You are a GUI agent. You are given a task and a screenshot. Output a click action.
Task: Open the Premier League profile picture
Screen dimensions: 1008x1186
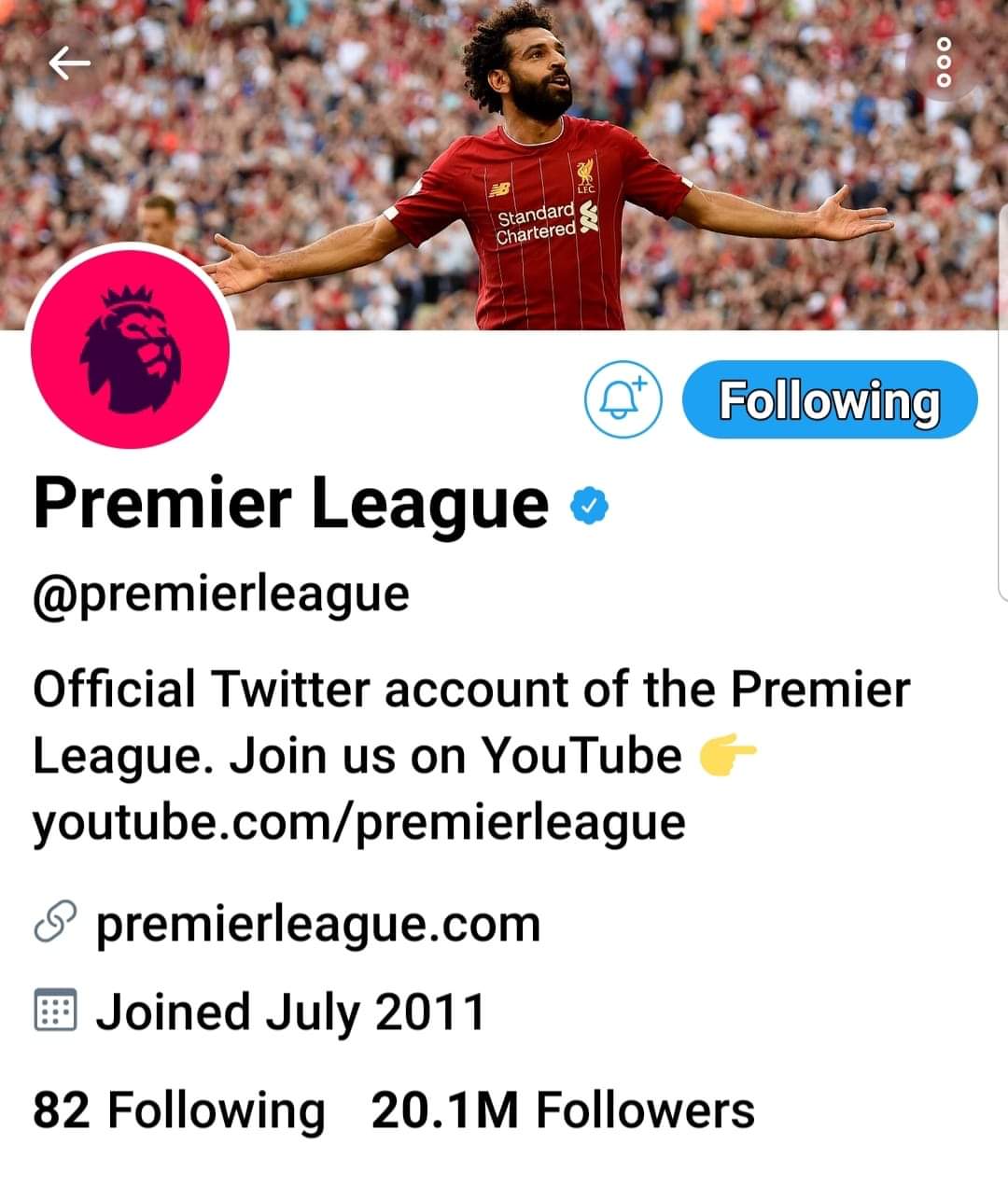pyautogui.click(x=131, y=351)
